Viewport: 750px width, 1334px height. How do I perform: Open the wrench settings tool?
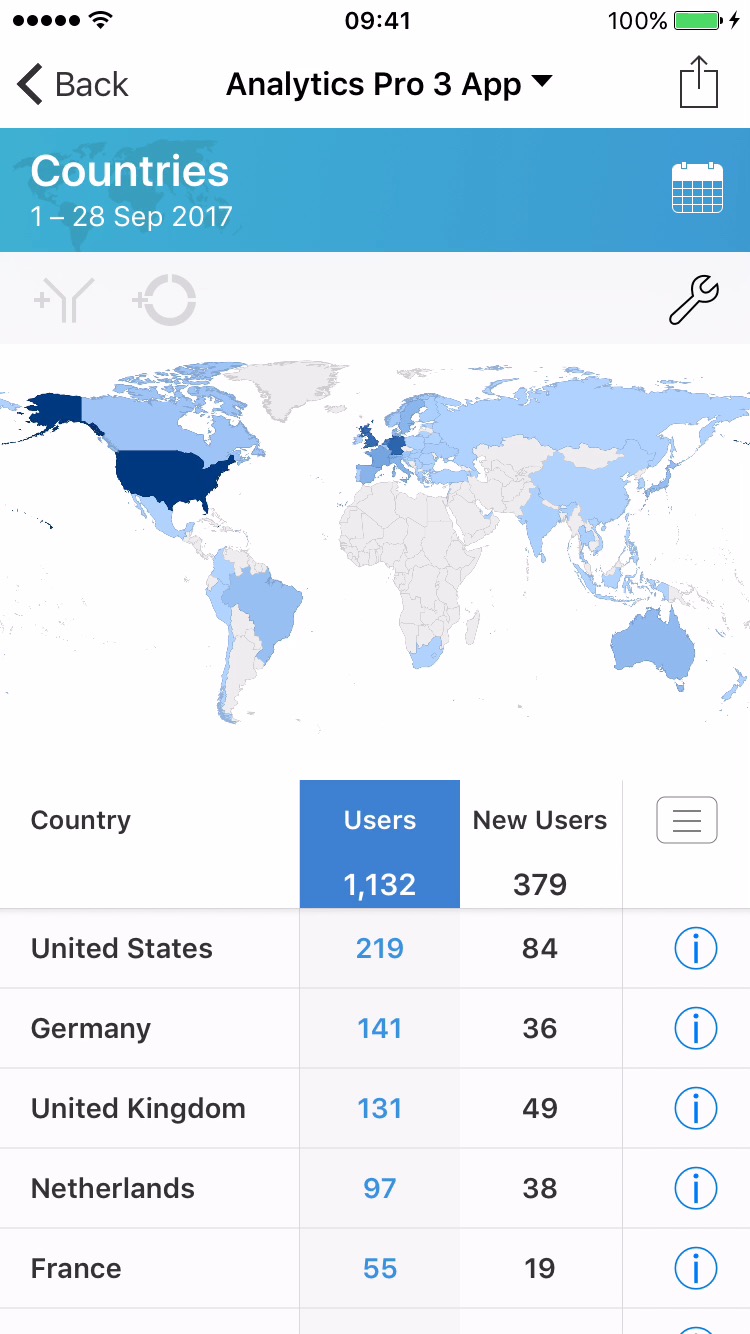[693, 300]
